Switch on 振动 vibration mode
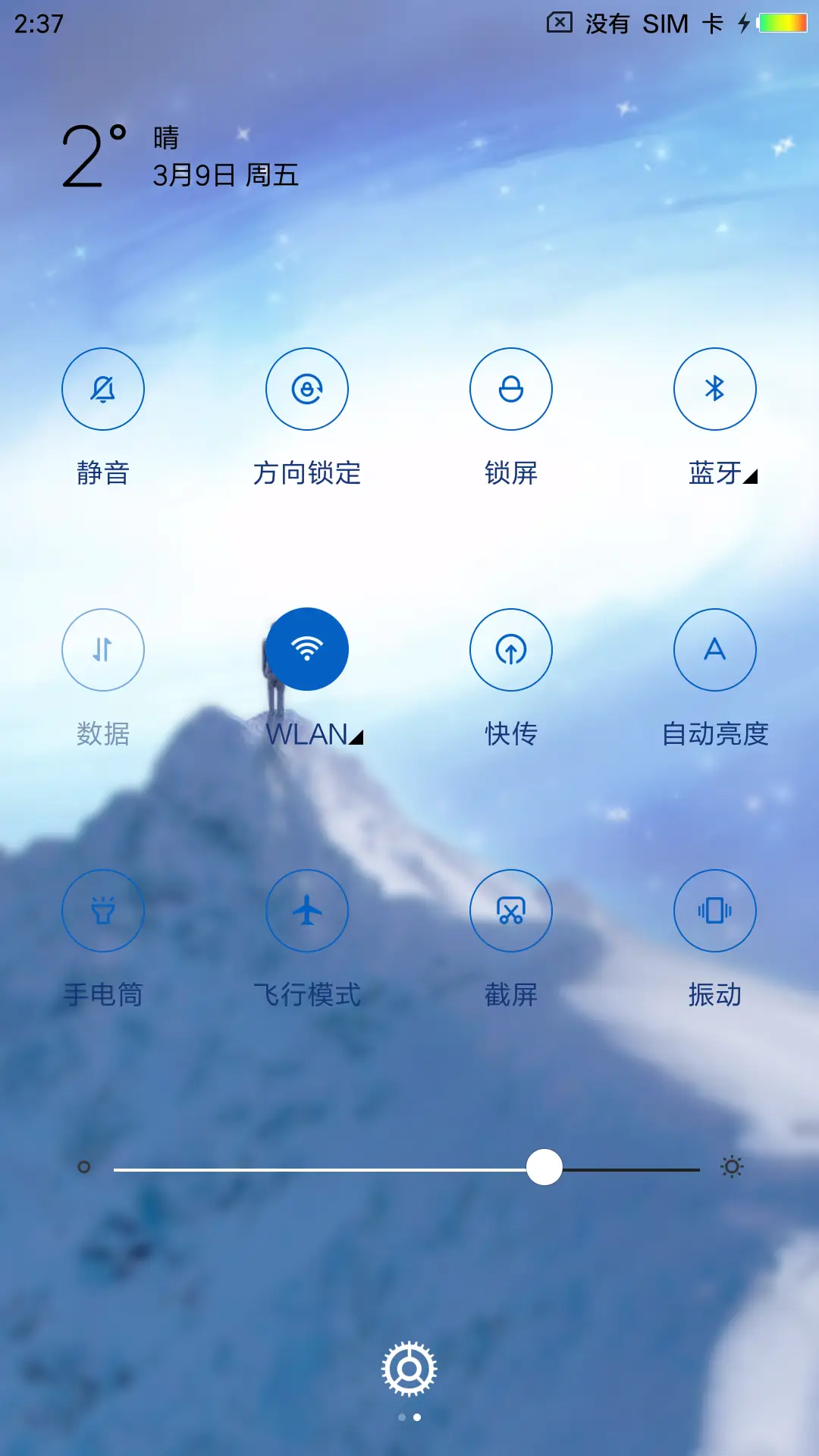This screenshot has height=1456, width=819. coord(715,911)
